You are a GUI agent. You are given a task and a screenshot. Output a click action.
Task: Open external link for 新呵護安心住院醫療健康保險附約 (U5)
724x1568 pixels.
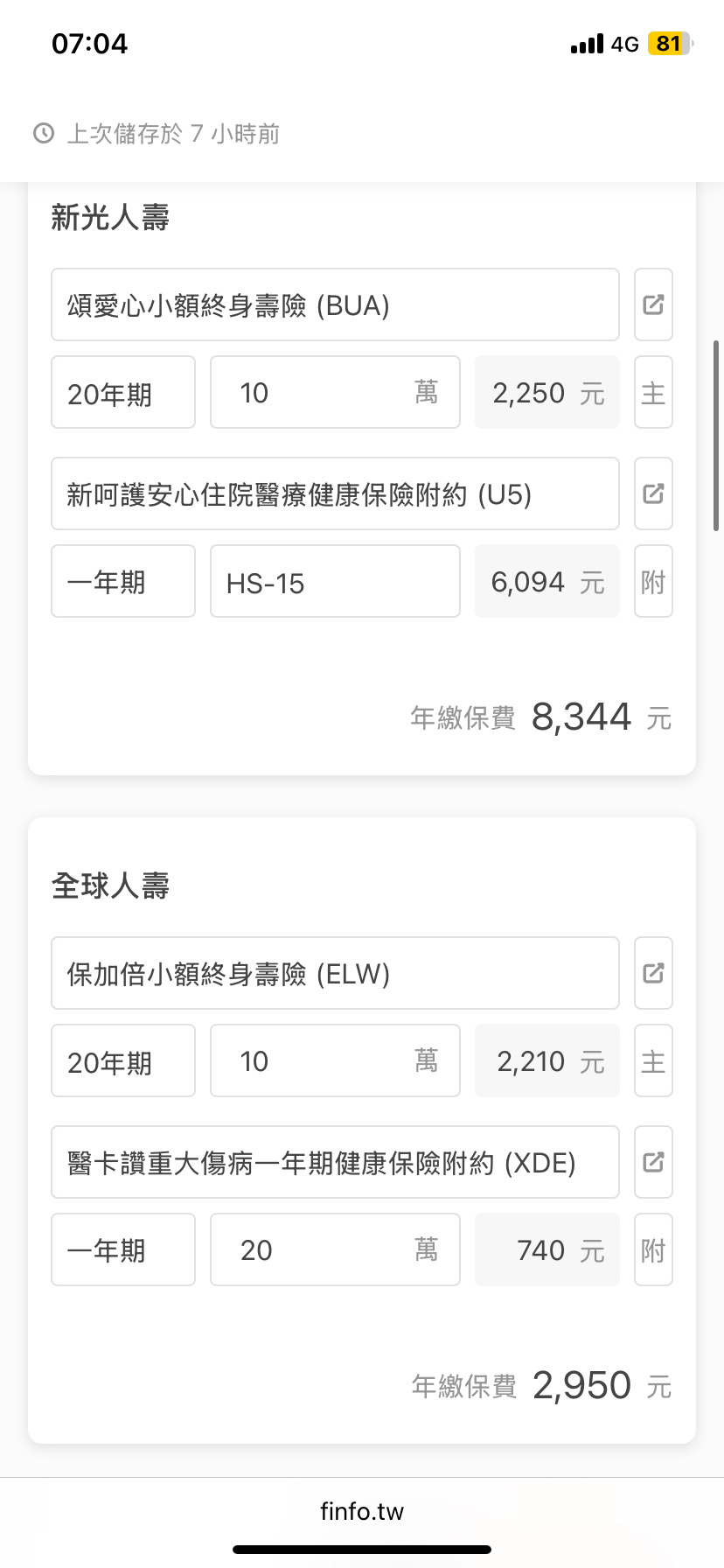click(x=653, y=493)
